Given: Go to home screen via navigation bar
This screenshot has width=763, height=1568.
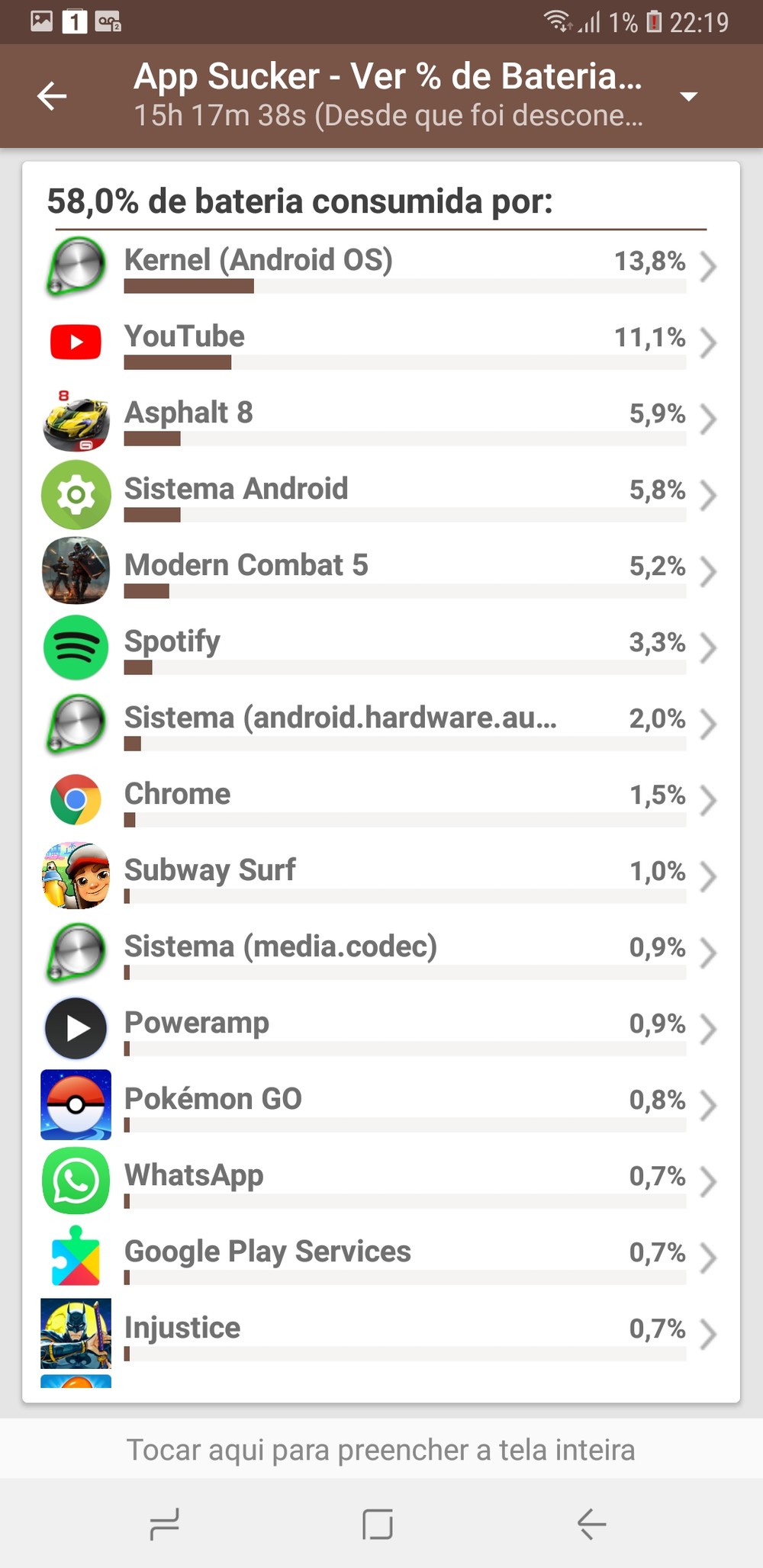Looking at the screenshot, I should click(x=378, y=1525).
